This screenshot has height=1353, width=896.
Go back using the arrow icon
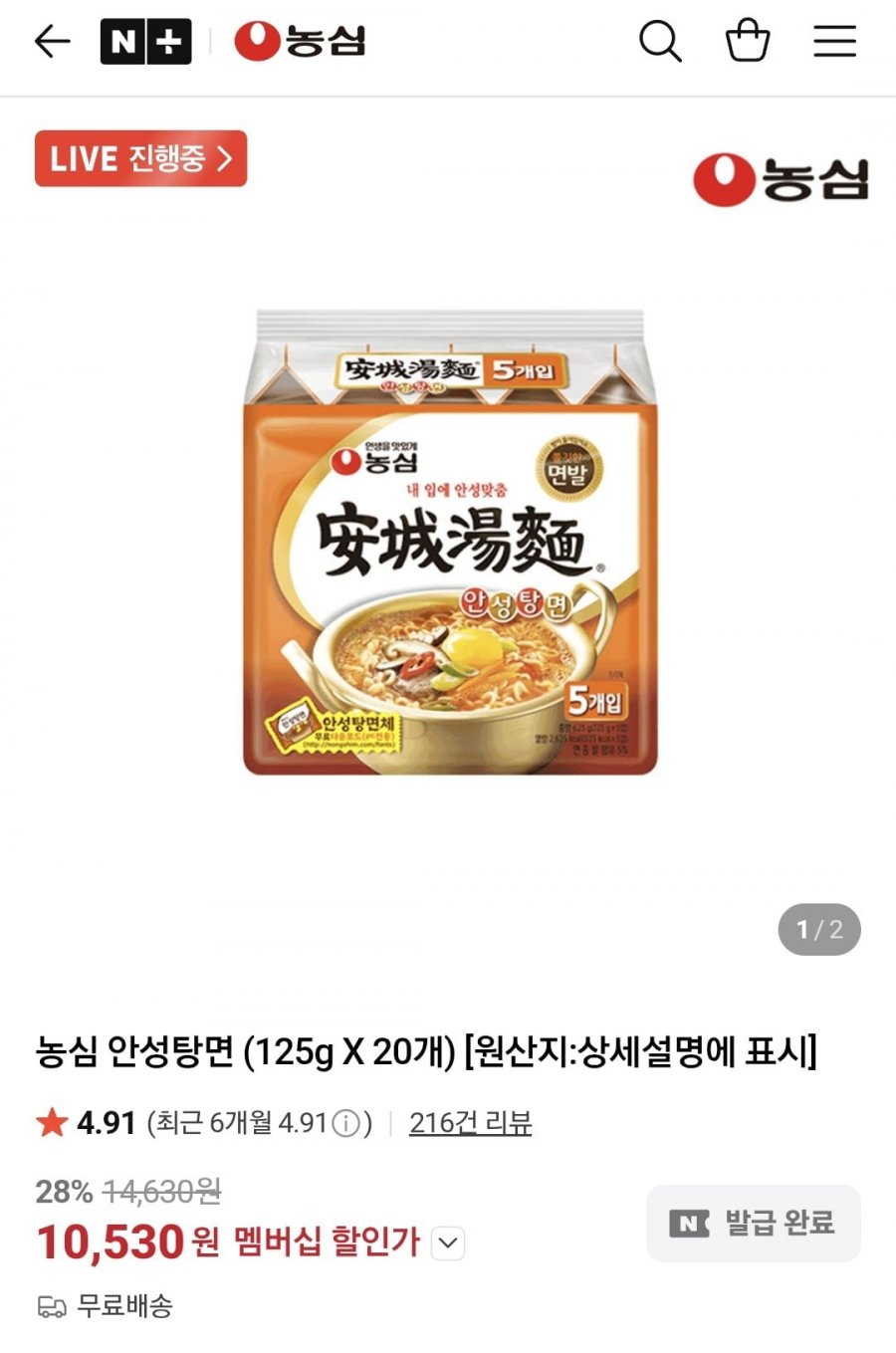pos(52,42)
